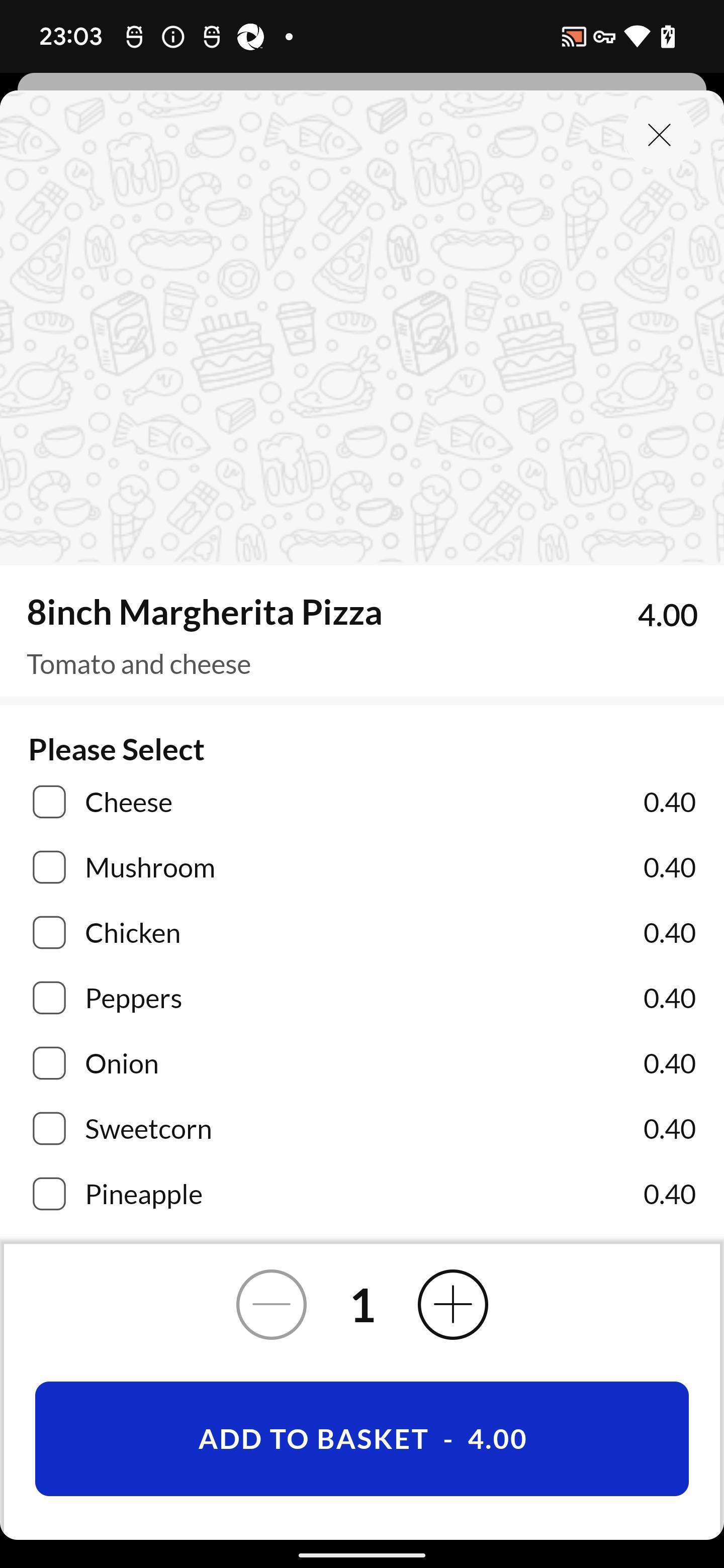Tap Add to Basket button
The width and height of the screenshot is (724, 1568).
pos(361,1439)
